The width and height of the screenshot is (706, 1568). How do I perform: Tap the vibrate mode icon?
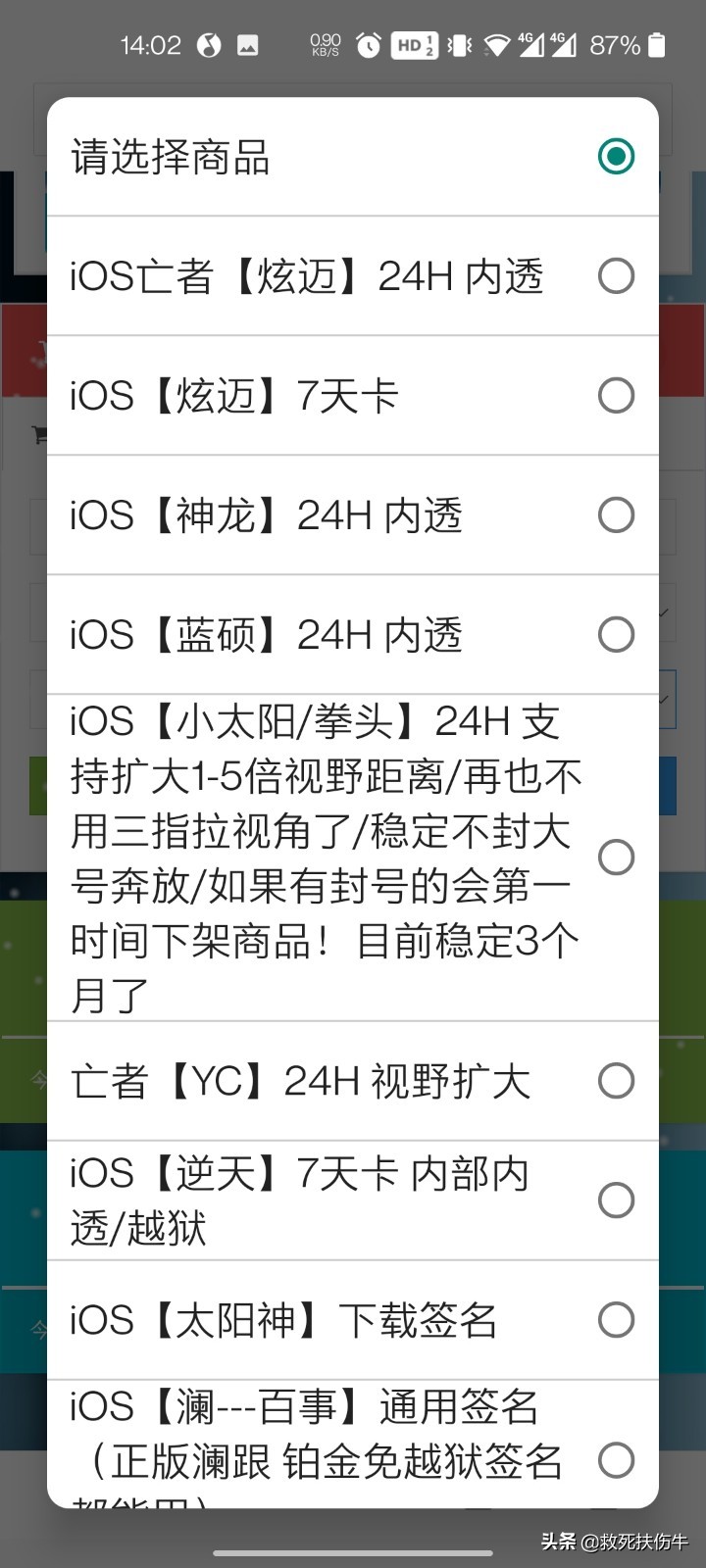[457, 45]
